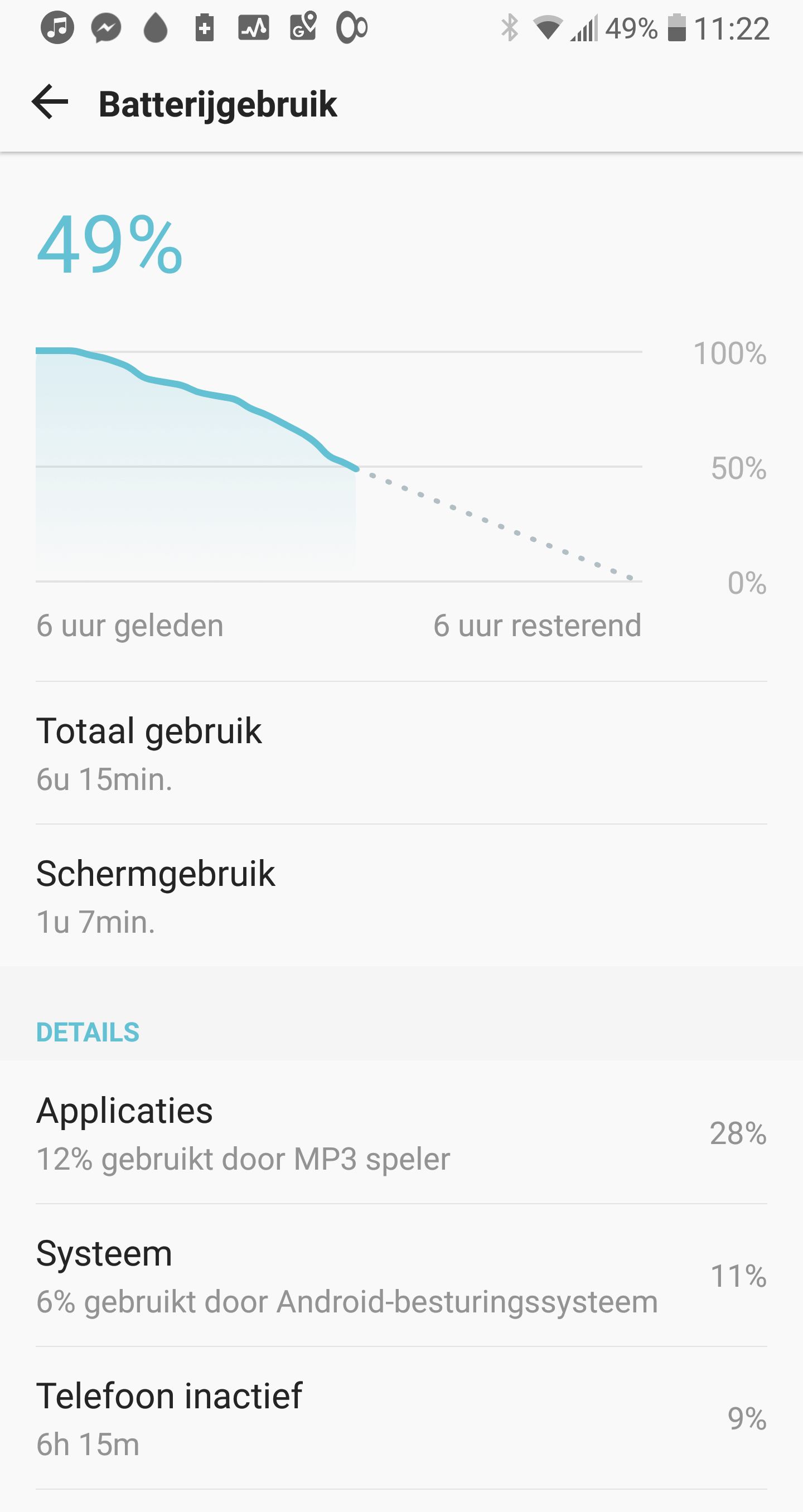Open Applicaties battery usage details
The height and width of the screenshot is (1512, 803).
click(401, 1133)
